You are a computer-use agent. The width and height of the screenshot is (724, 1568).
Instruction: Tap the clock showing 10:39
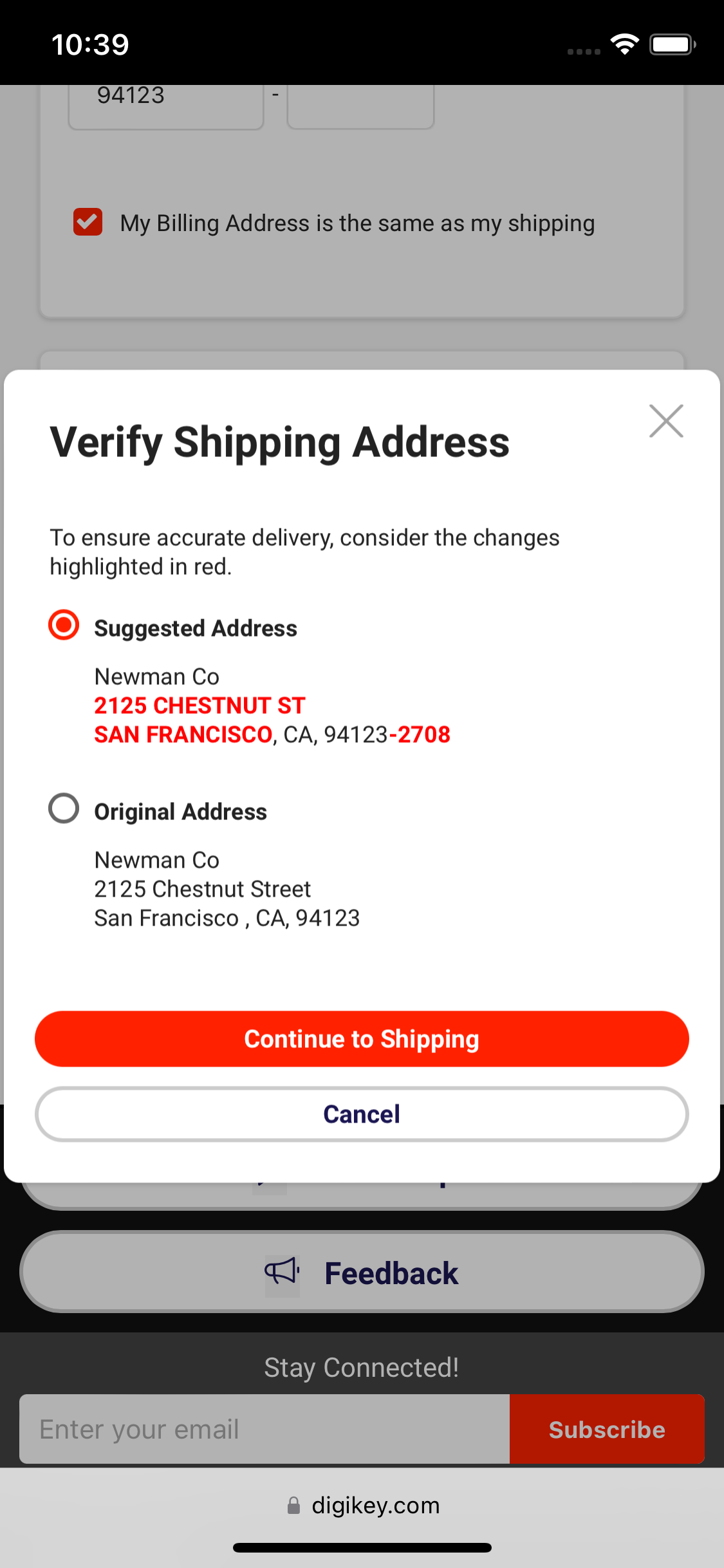pyautogui.click(x=89, y=42)
